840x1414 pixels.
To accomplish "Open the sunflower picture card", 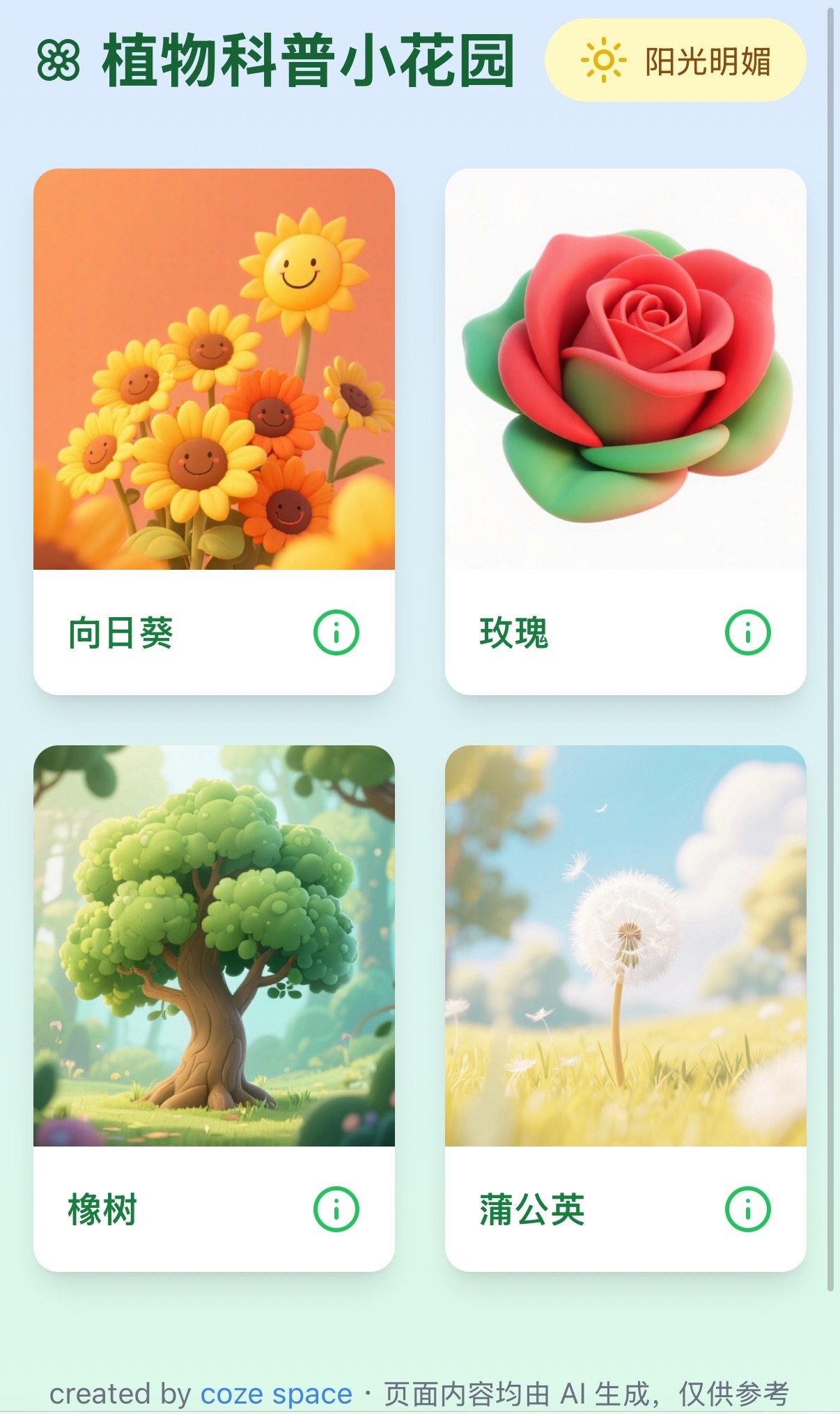I will (214, 369).
